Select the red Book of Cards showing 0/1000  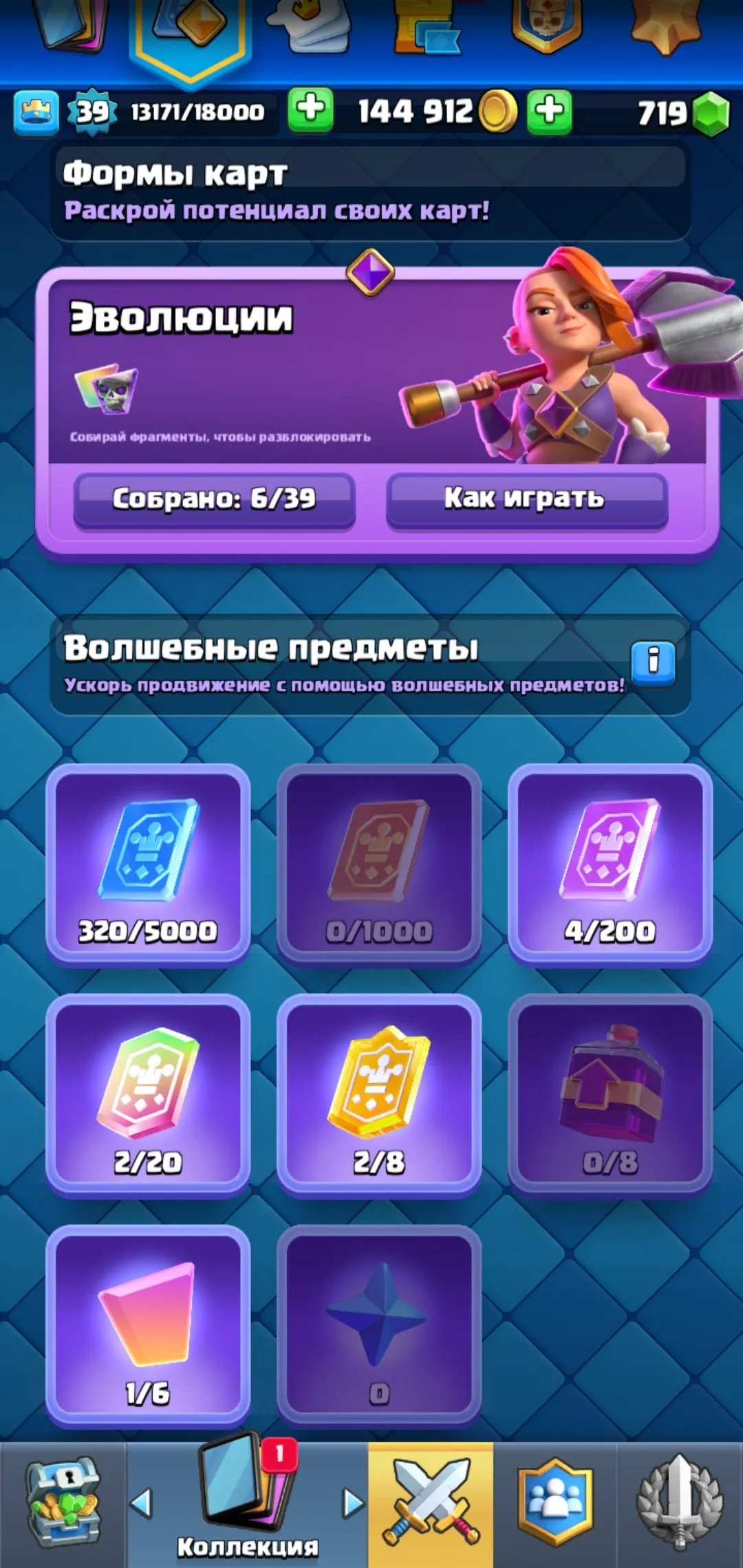378,863
